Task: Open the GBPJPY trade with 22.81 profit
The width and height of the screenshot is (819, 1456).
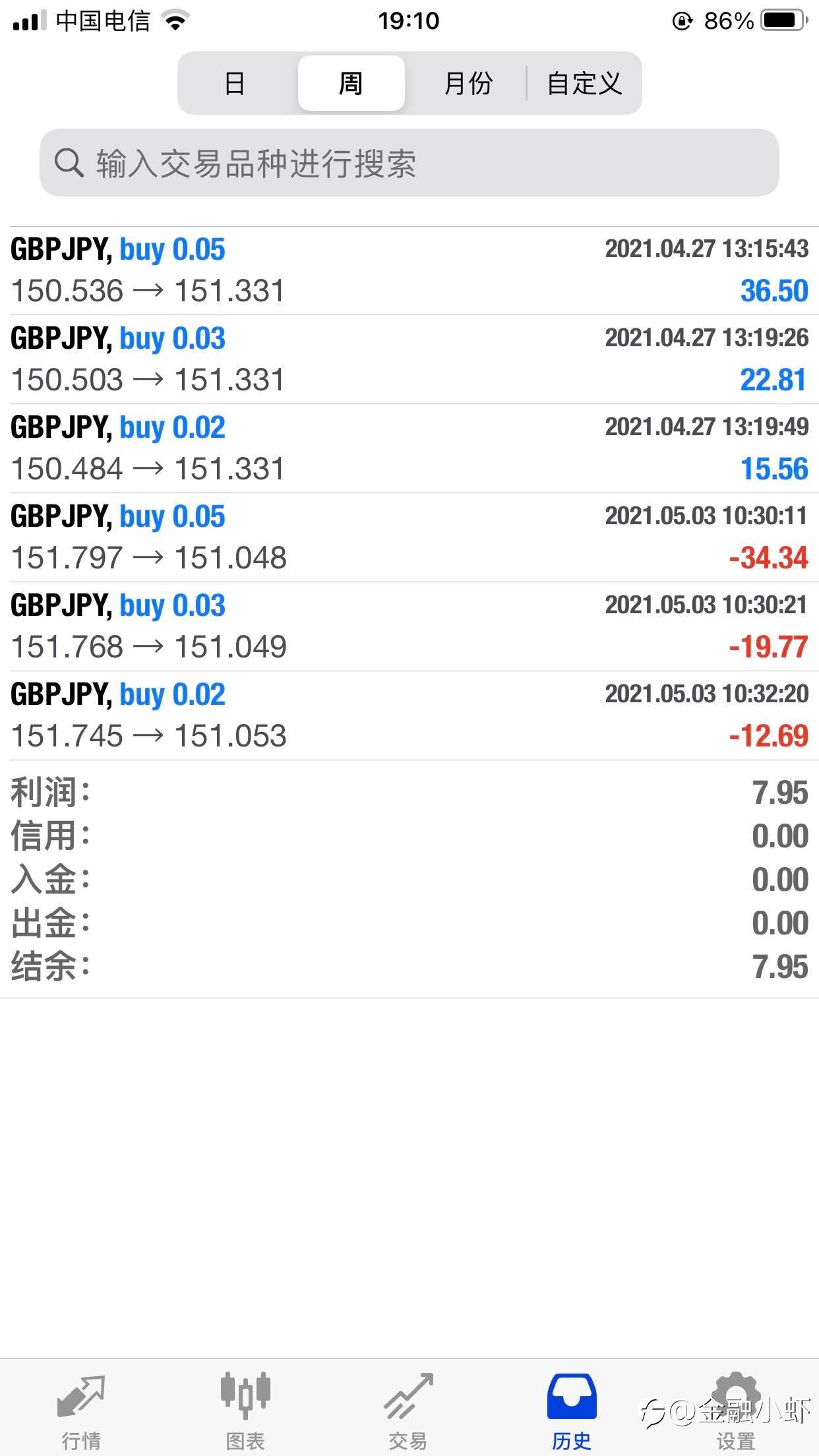Action: click(409, 359)
